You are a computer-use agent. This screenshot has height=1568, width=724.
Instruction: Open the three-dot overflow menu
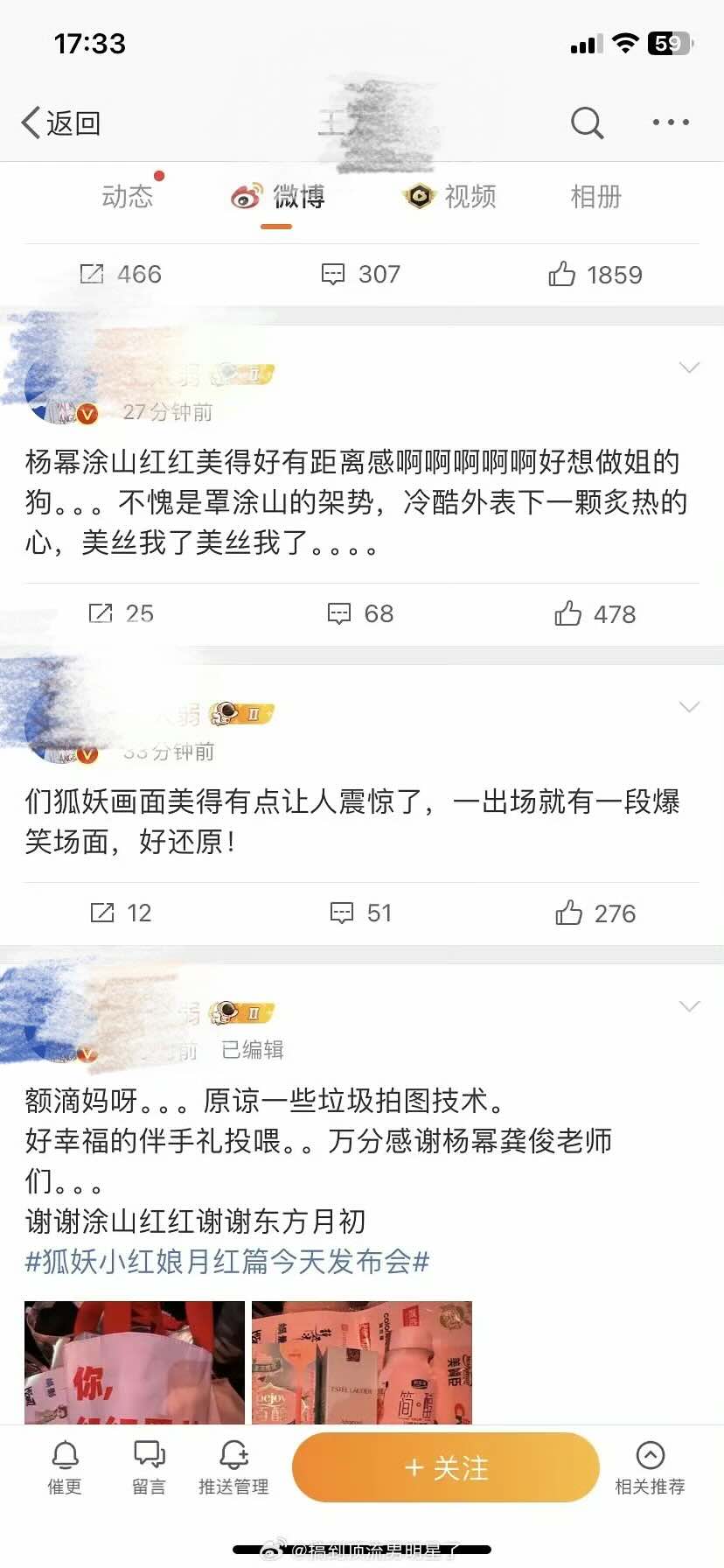tap(671, 123)
